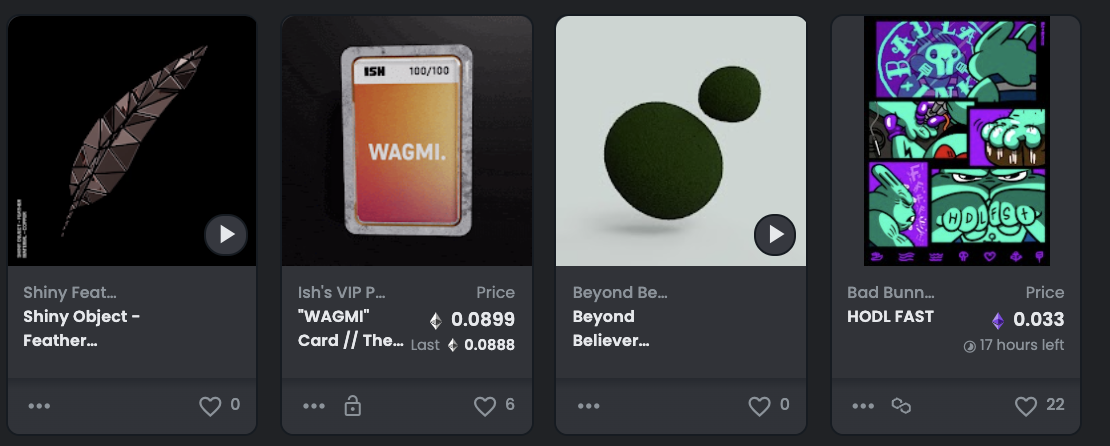Screen dimensions: 1110x446
Task: Play the Beyond Believer video
Action: click(x=775, y=235)
